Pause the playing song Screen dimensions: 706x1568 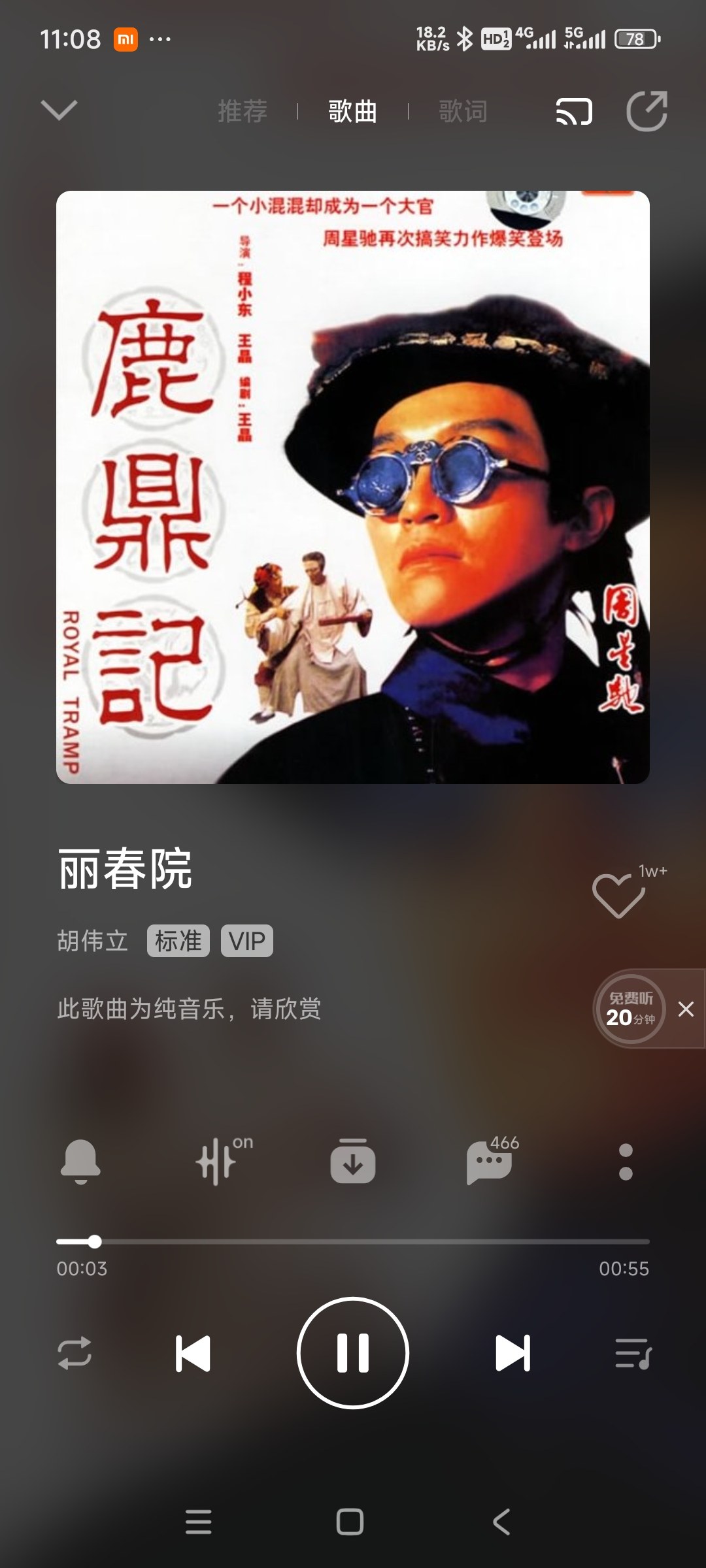click(x=353, y=1352)
